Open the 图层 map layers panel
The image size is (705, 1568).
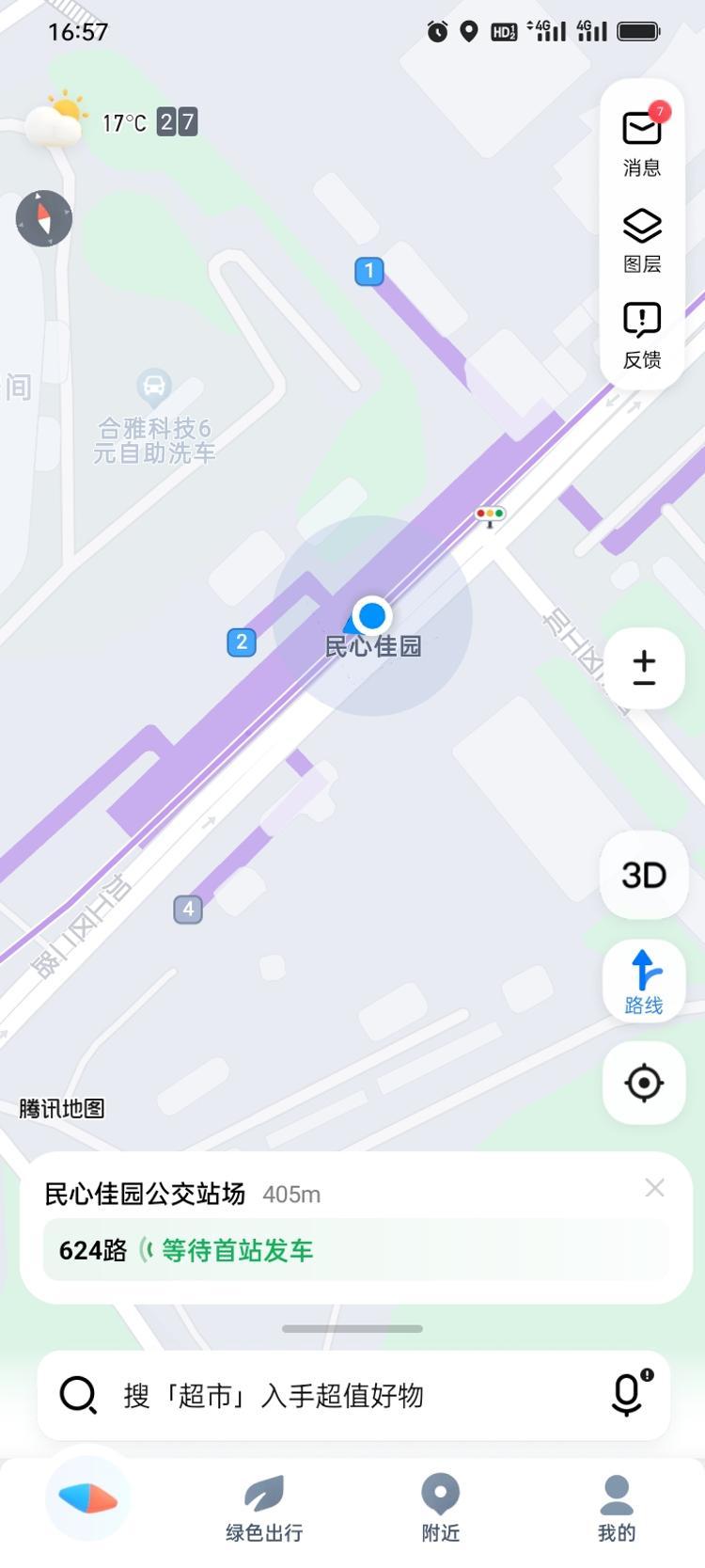(x=642, y=241)
